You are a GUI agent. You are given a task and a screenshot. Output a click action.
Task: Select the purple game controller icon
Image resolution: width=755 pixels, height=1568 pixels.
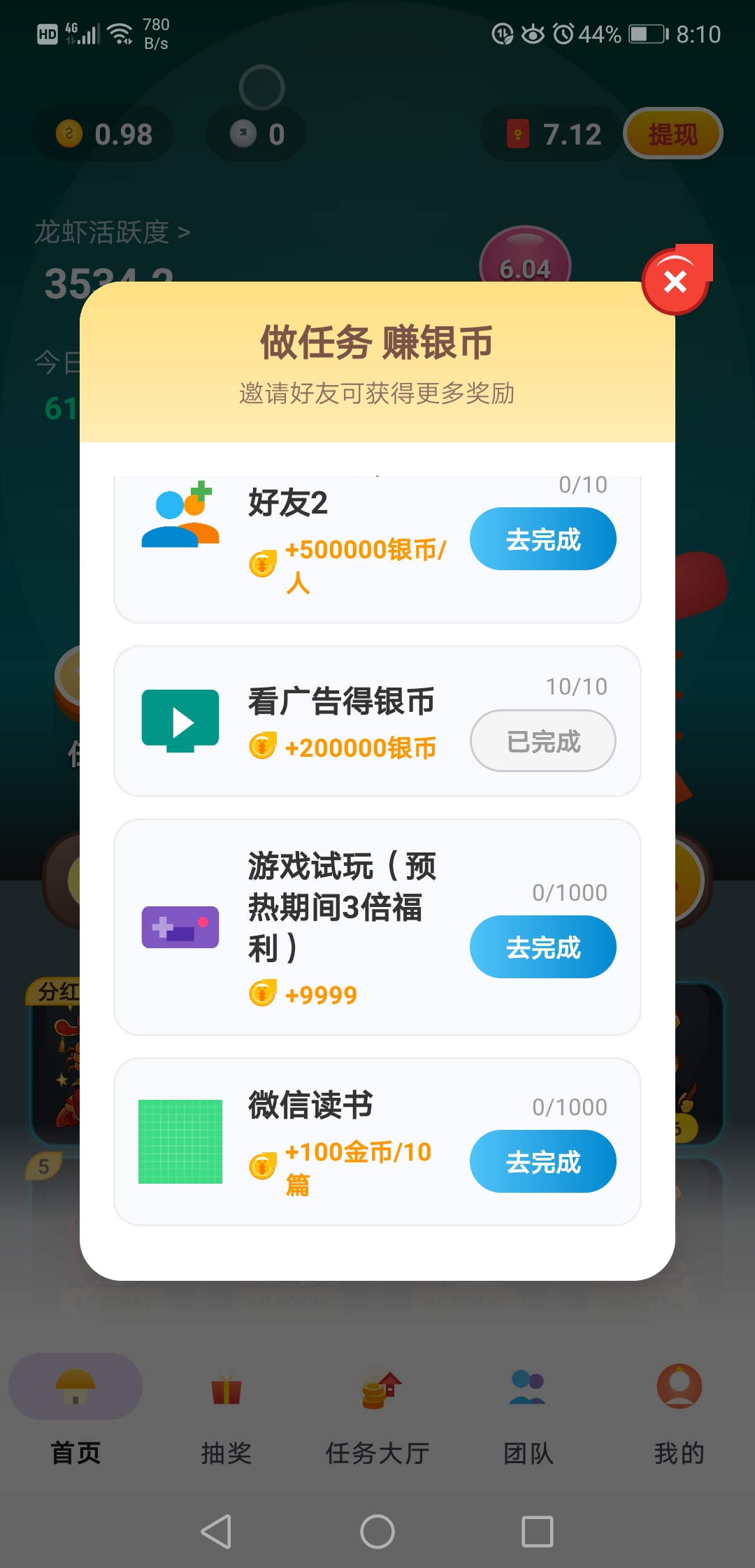point(180,927)
